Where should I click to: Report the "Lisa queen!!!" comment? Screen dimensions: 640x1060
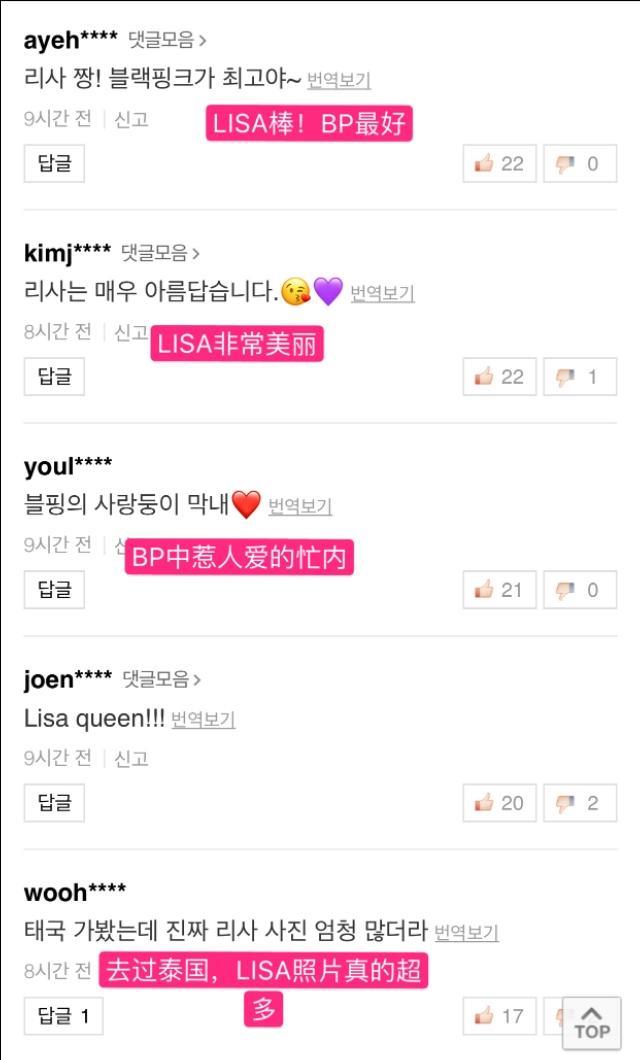[x=131, y=758]
